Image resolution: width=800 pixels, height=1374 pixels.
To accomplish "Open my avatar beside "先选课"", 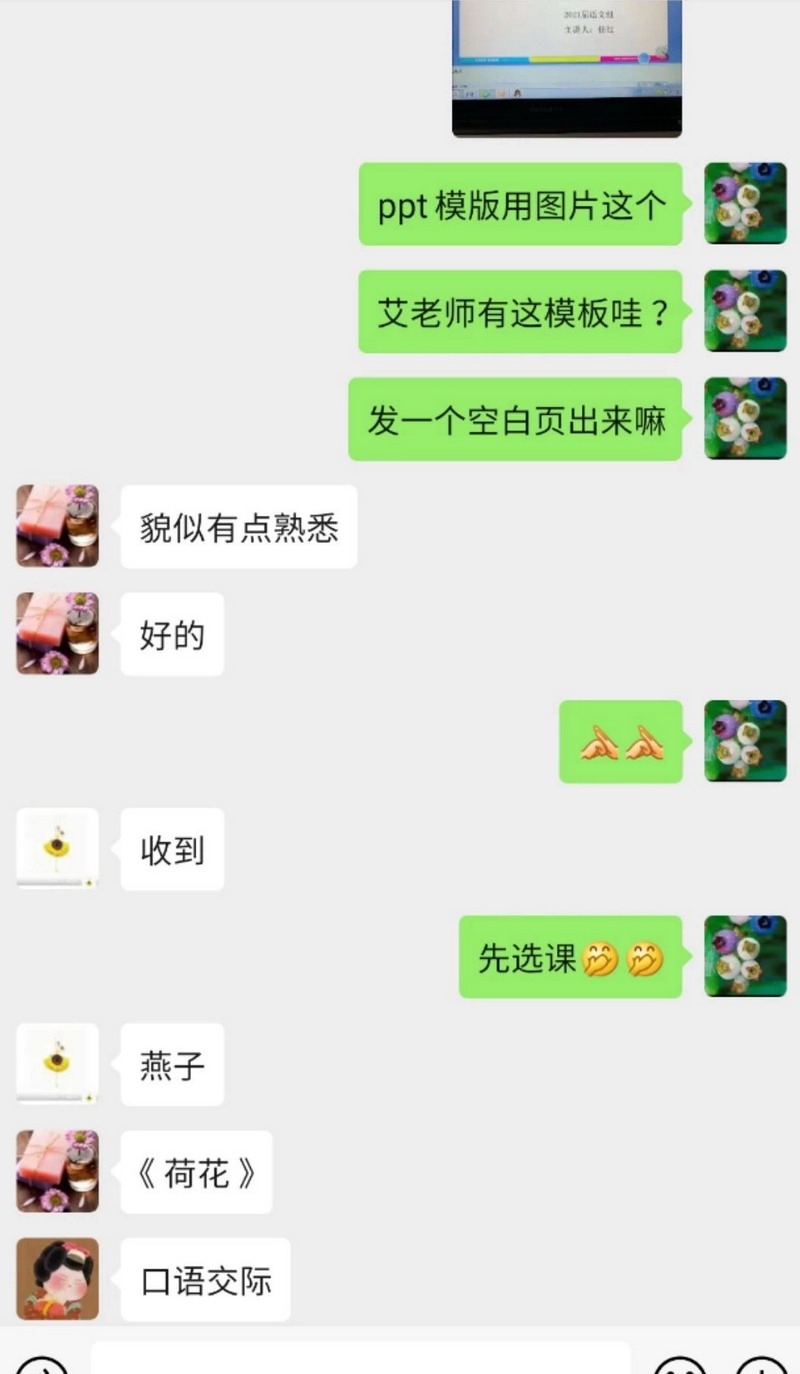I will coord(745,956).
